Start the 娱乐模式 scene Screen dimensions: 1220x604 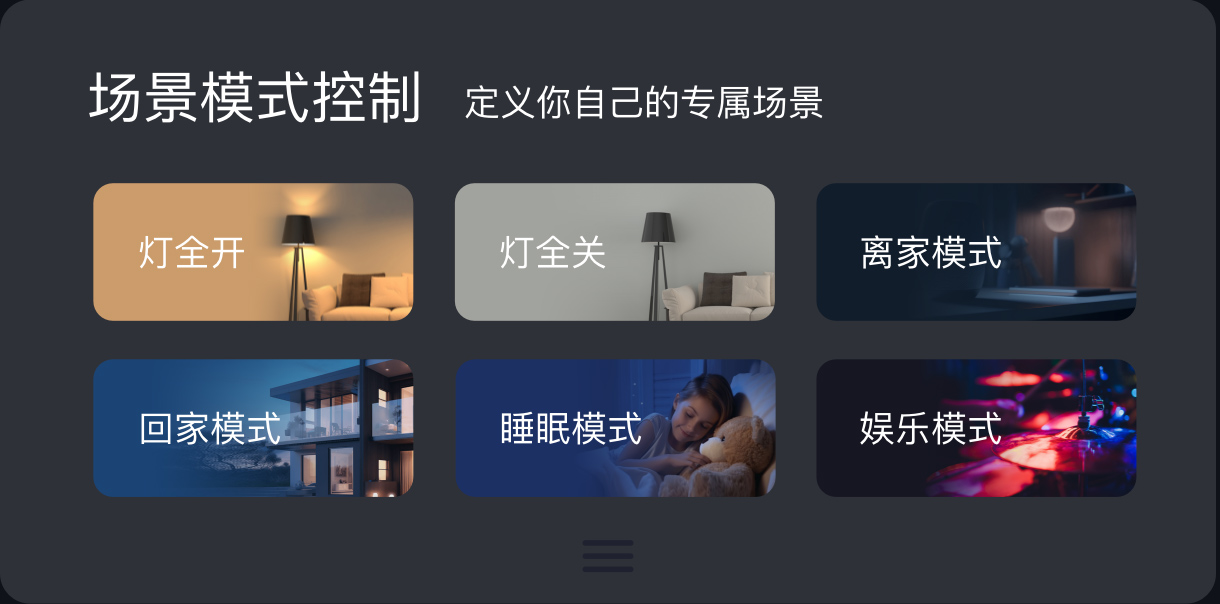click(x=975, y=428)
